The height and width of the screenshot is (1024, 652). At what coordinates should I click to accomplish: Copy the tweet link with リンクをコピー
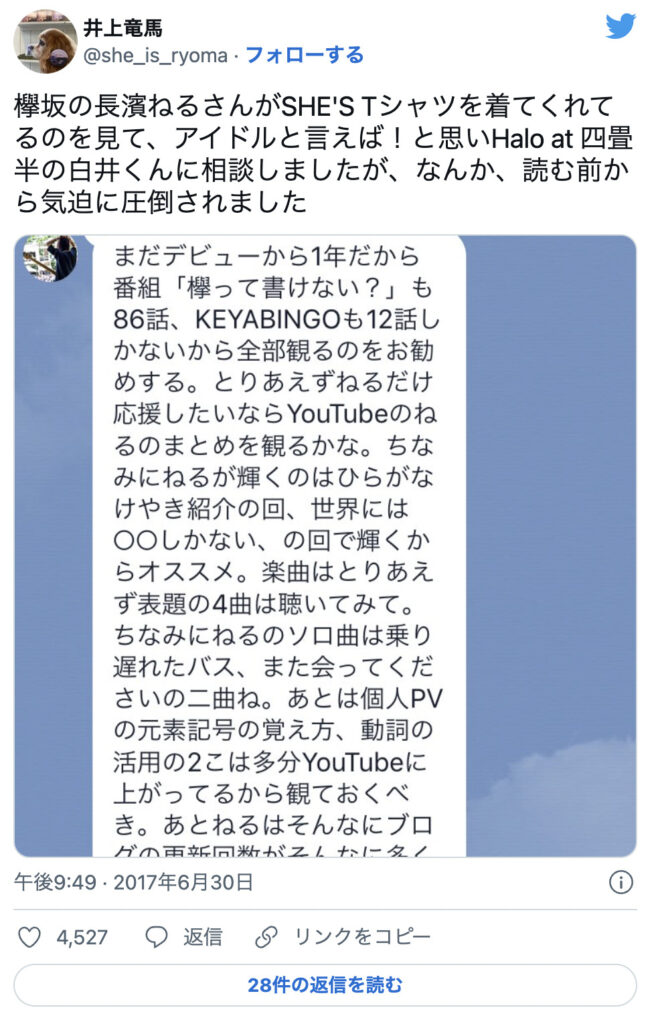tap(343, 937)
